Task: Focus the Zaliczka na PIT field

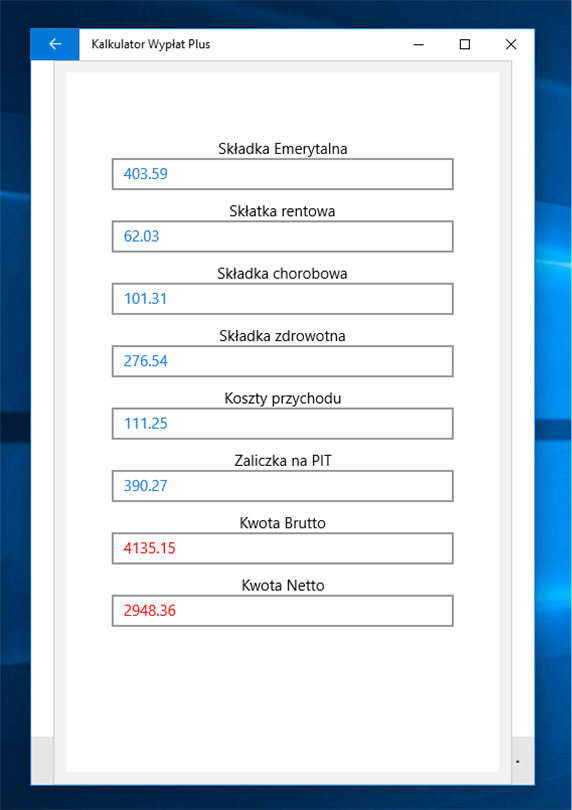Action: click(x=283, y=486)
